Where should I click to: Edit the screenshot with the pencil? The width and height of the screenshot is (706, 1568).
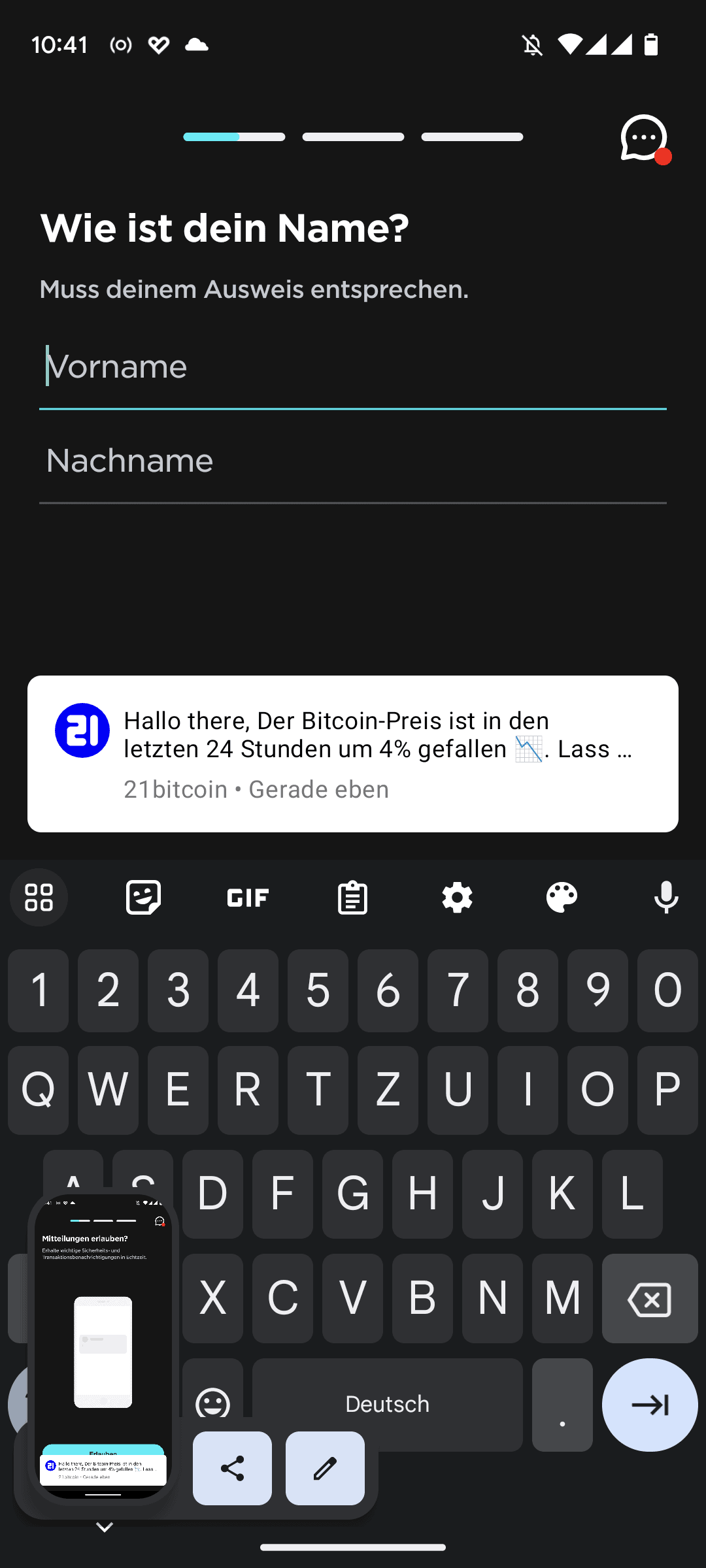click(x=325, y=1469)
